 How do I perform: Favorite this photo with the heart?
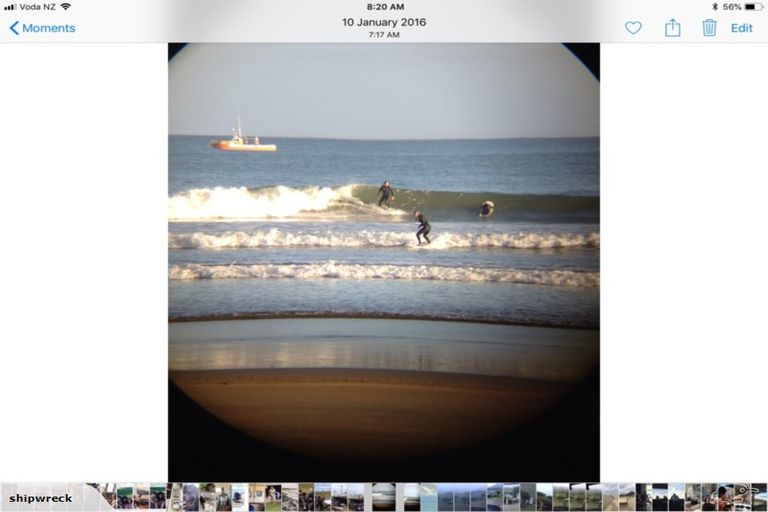click(x=633, y=28)
